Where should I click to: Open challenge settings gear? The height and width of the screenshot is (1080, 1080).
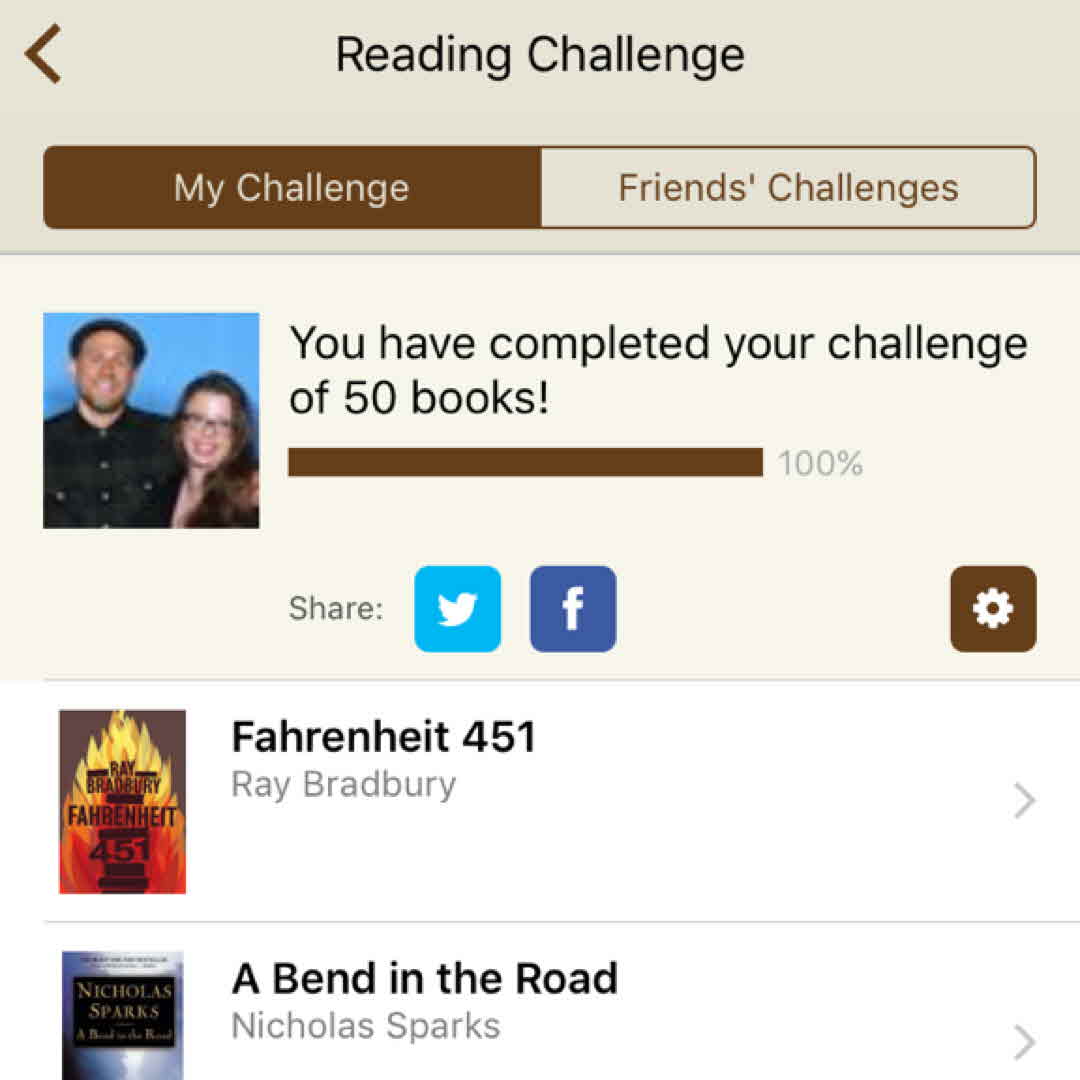click(x=993, y=609)
